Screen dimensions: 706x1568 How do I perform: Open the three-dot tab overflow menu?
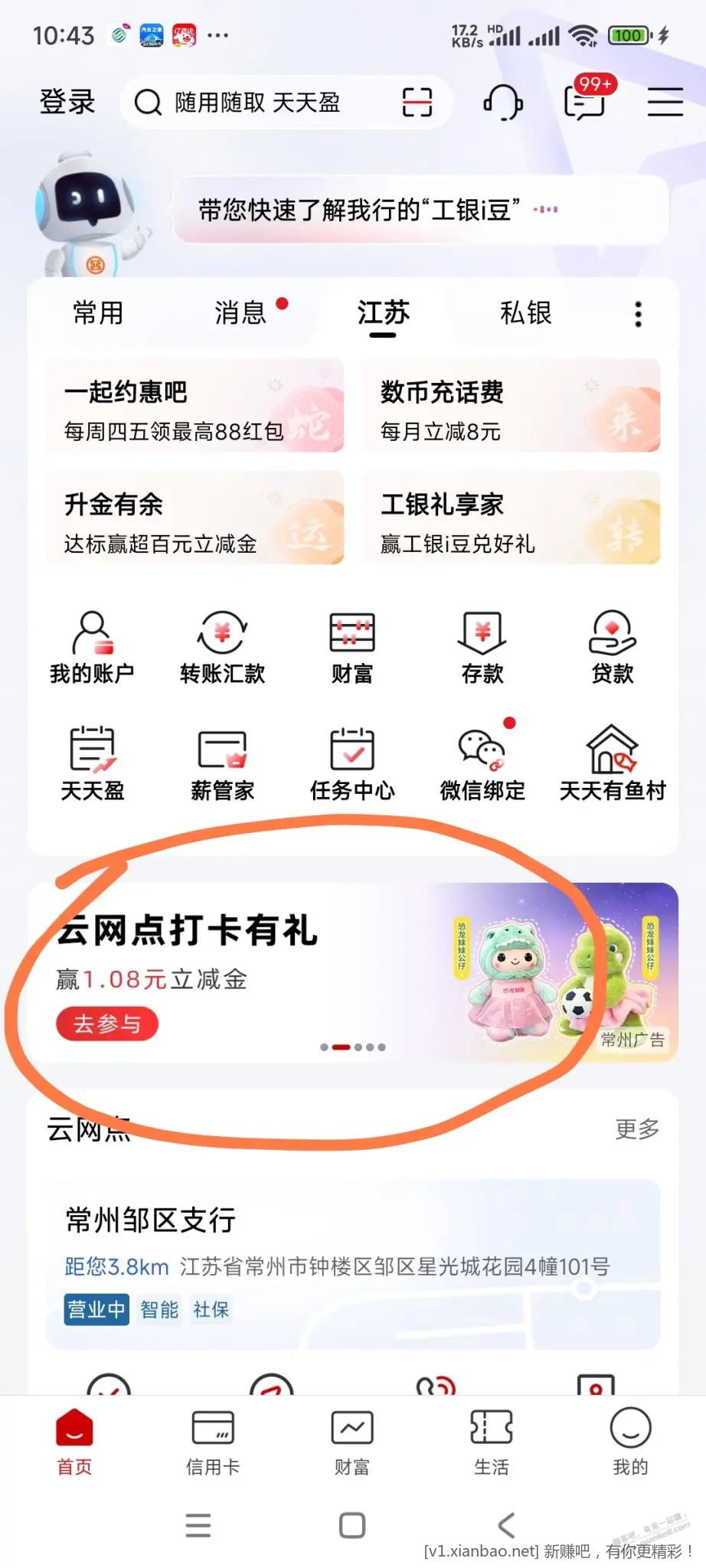pos(638,314)
